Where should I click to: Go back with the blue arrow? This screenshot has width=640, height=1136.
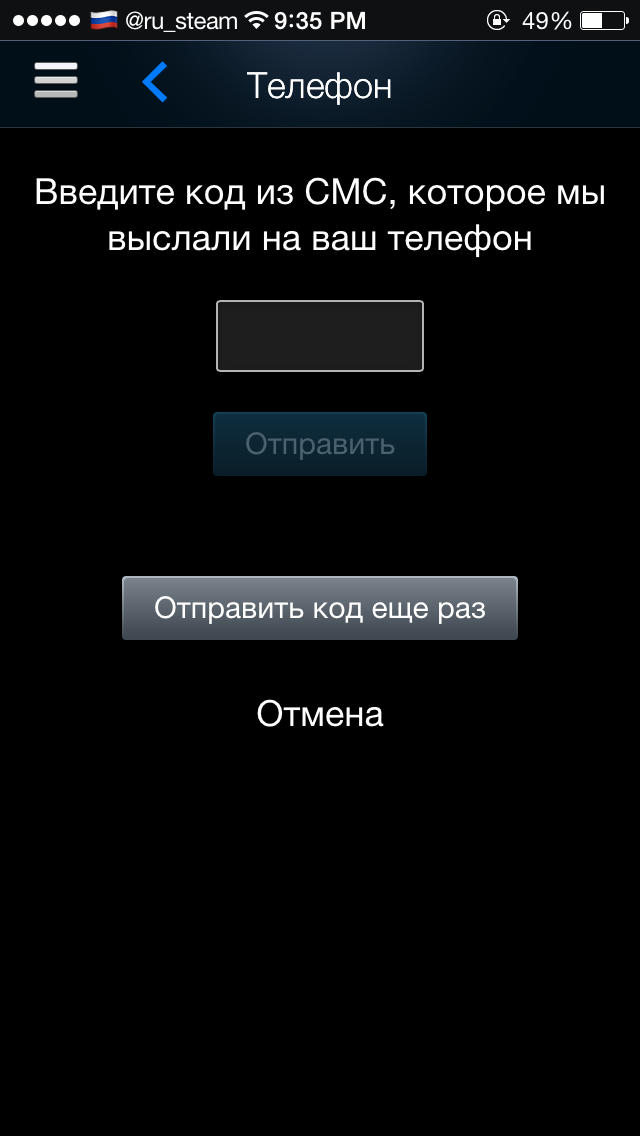pos(155,81)
